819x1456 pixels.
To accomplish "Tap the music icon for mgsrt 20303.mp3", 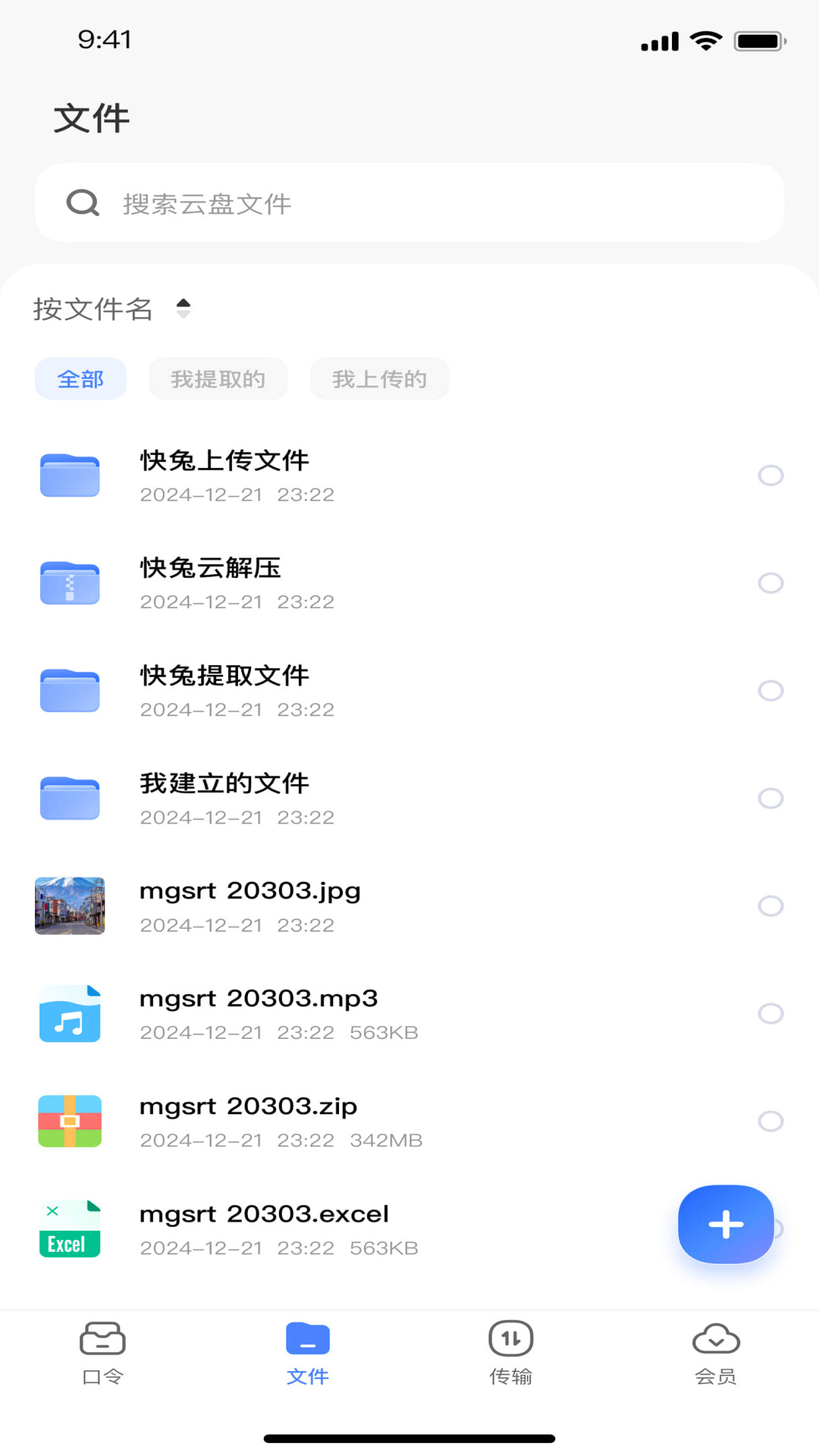I will [70, 1013].
